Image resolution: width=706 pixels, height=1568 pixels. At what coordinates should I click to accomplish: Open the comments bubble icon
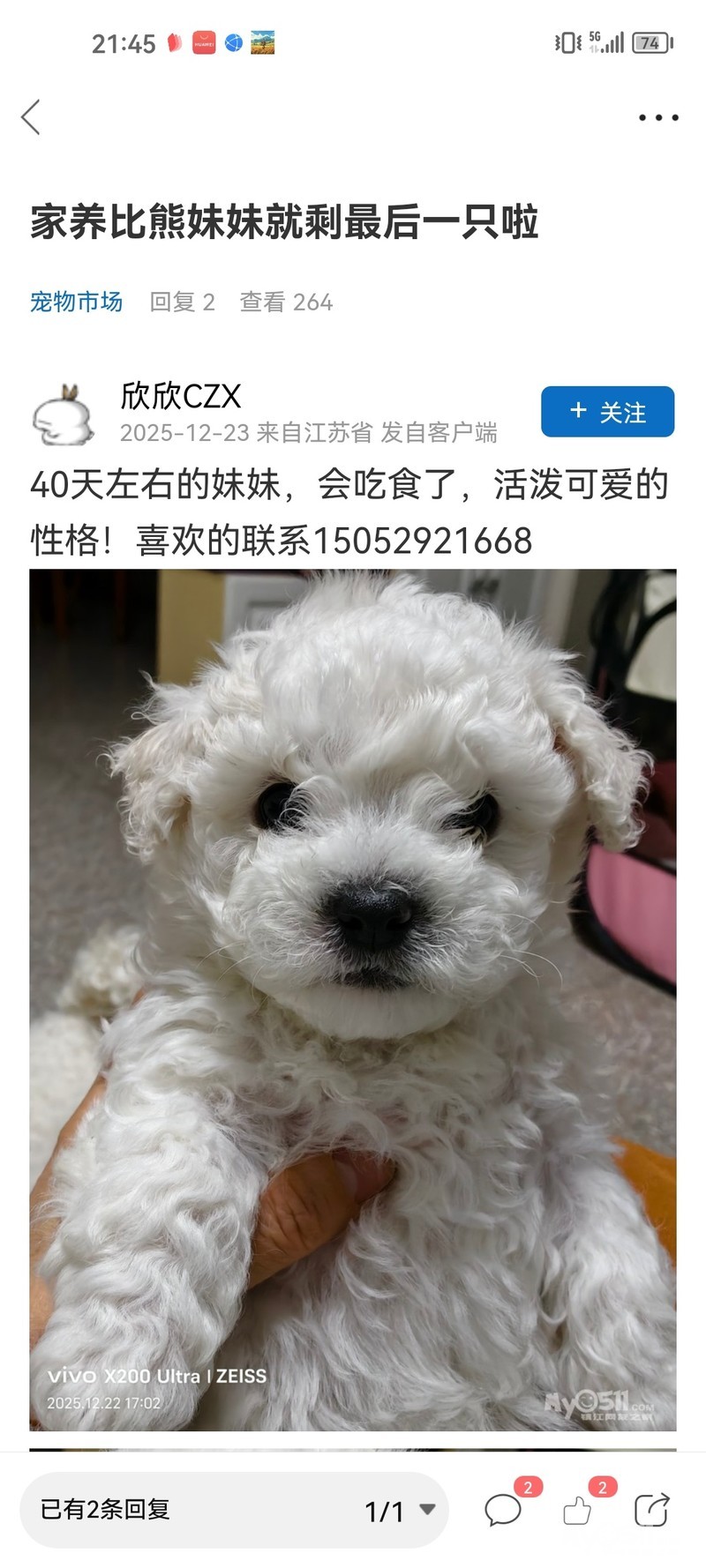503,1510
